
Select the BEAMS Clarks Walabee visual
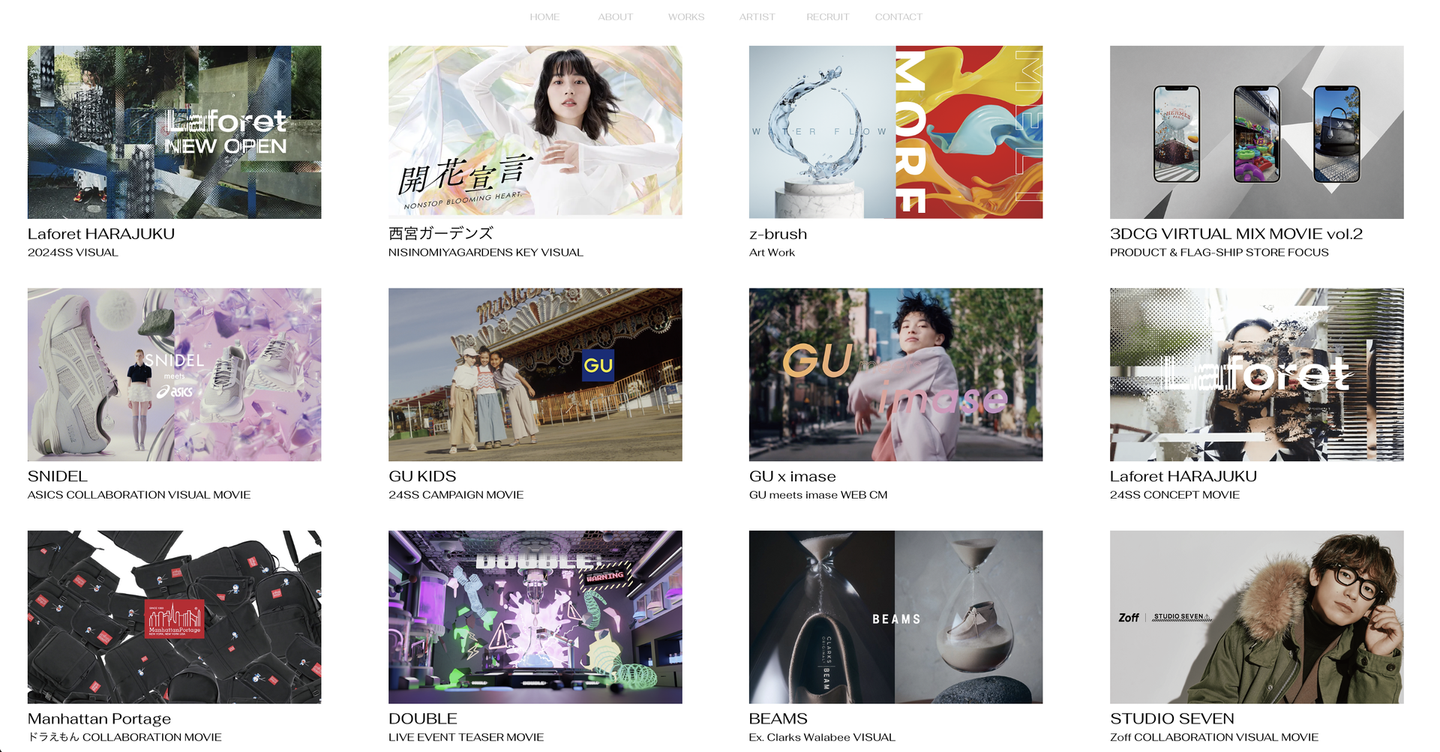(x=895, y=617)
